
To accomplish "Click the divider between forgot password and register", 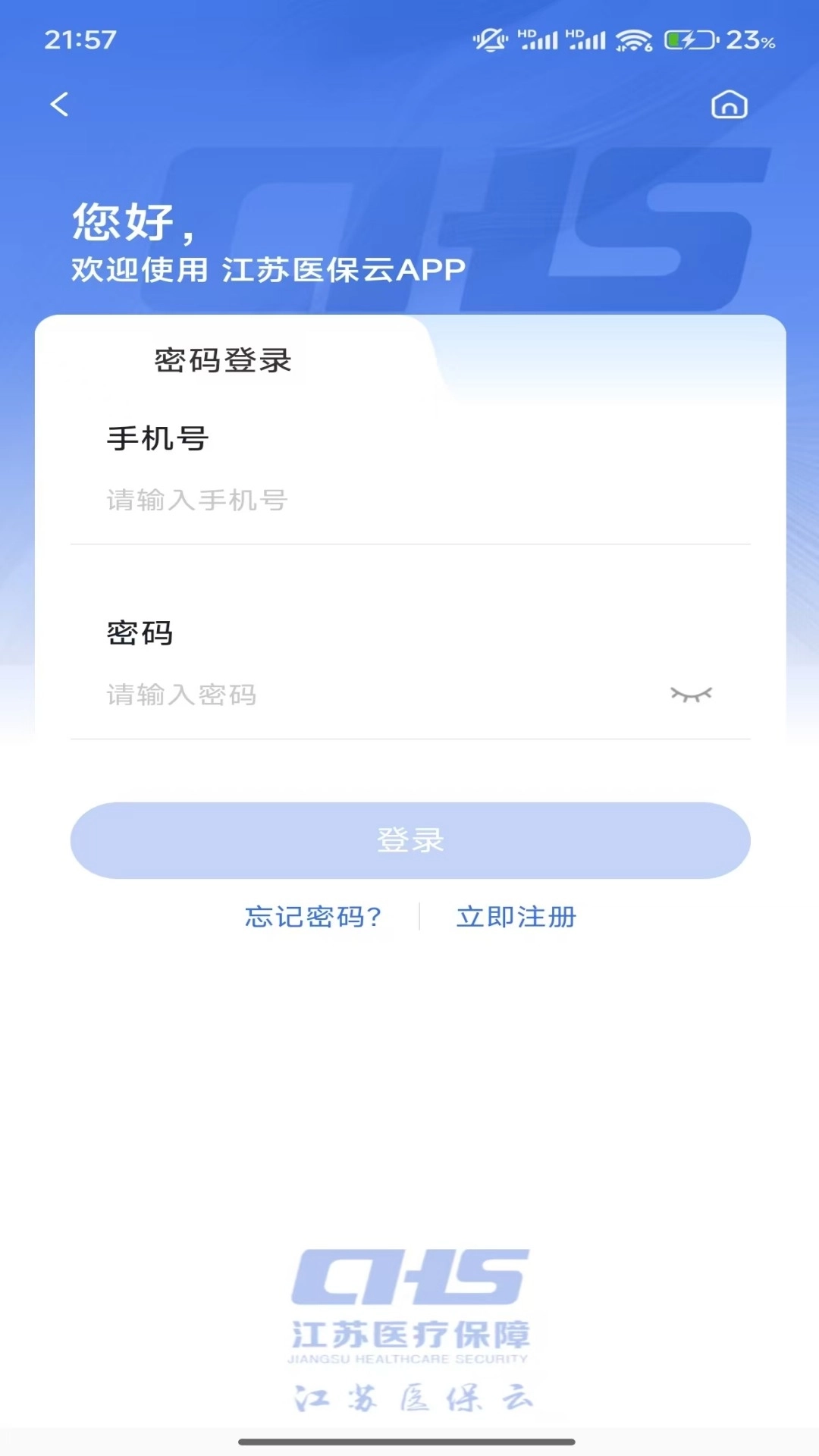I will coord(418,916).
